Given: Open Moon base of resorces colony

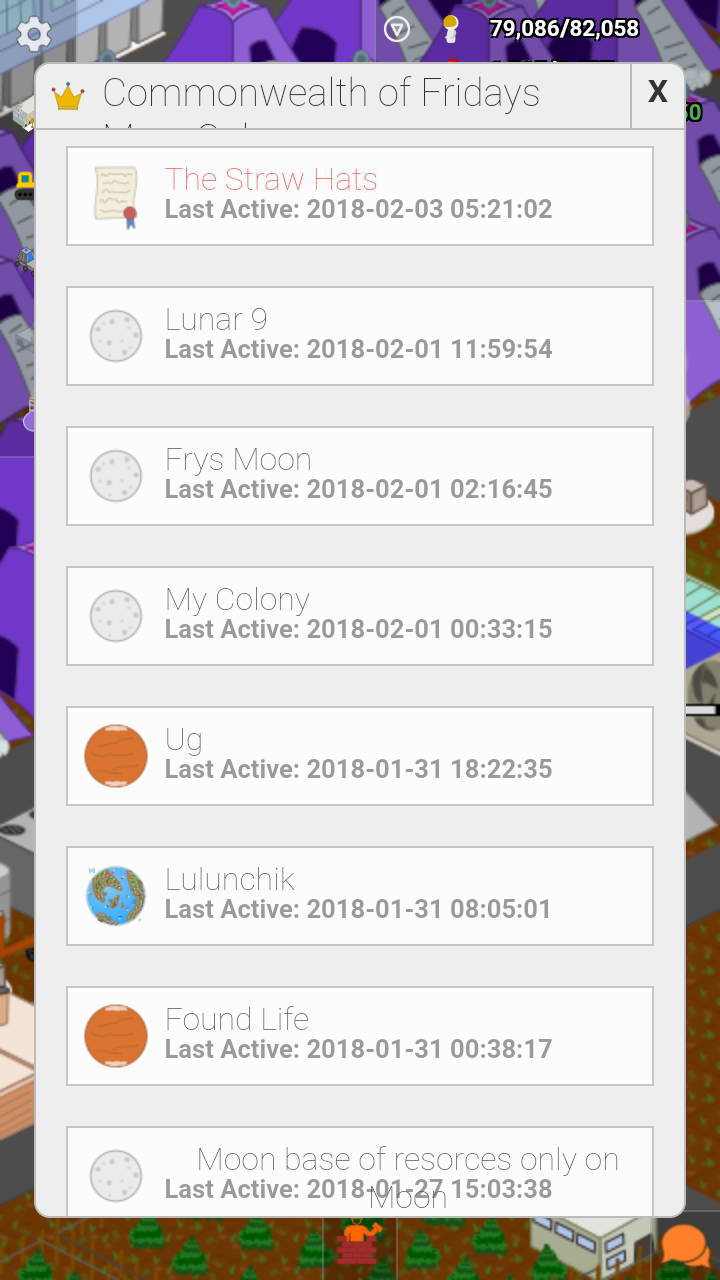Looking at the screenshot, I should tap(360, 1171).
